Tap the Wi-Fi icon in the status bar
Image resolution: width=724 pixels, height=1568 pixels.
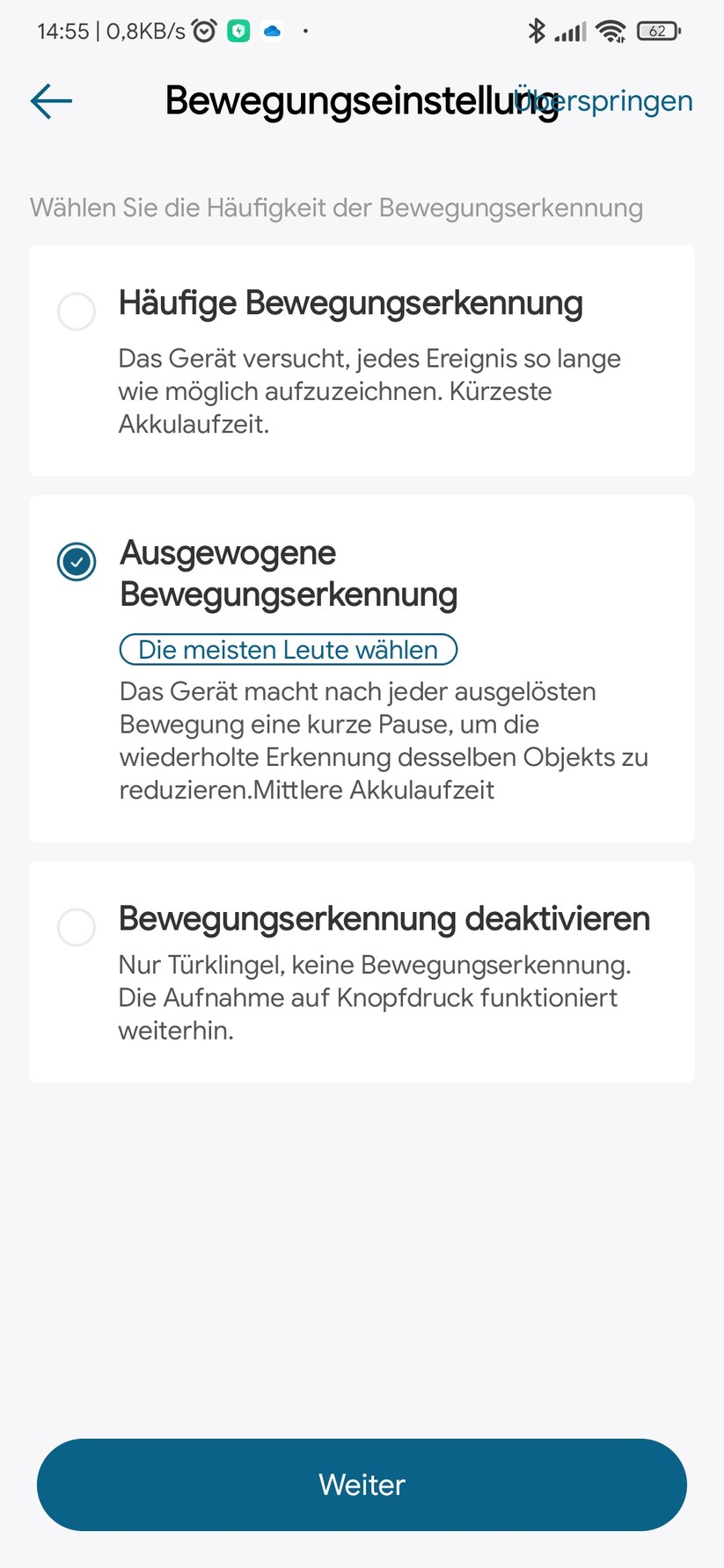612,30
